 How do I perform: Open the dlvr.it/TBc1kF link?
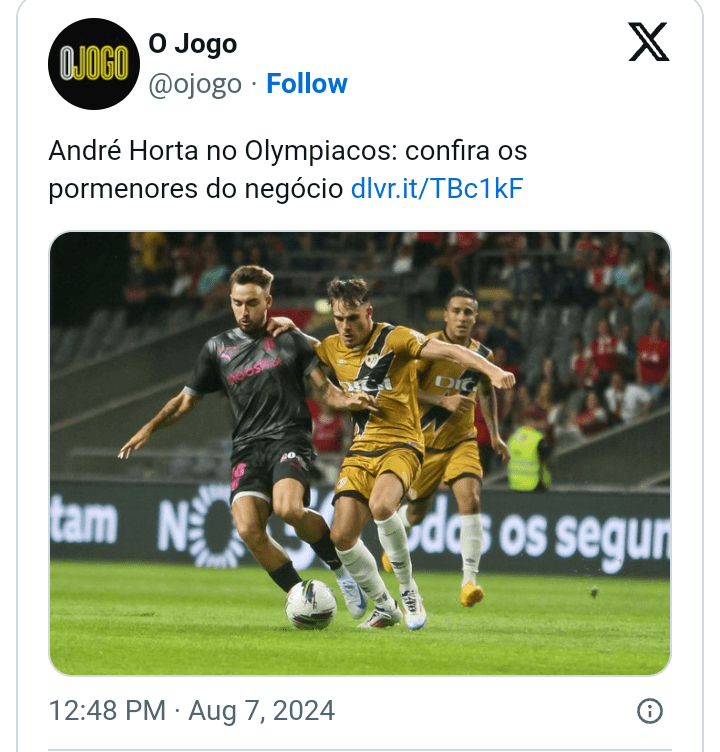tap(437, 187)
